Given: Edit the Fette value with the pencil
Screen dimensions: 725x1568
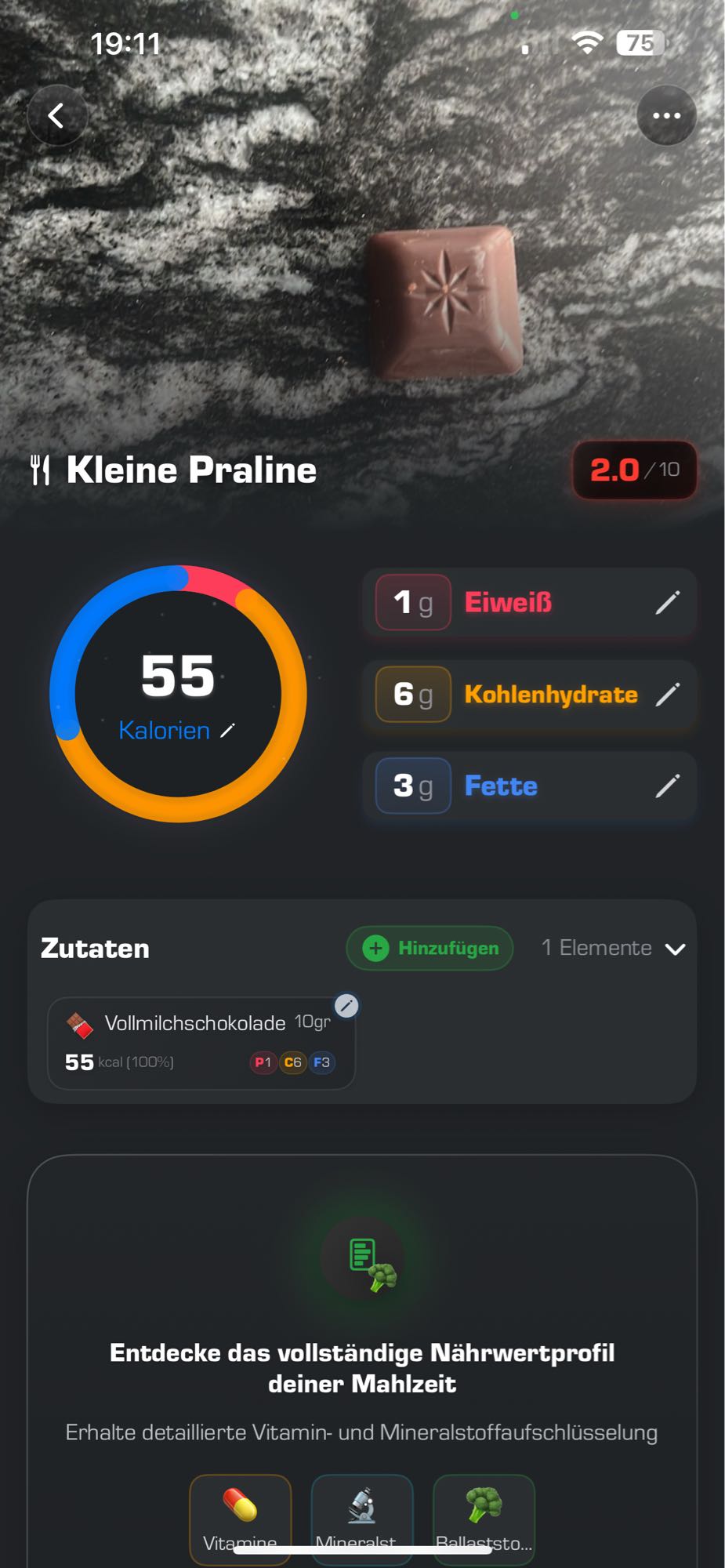Looking at the screenshot, I should pos(670,786).
